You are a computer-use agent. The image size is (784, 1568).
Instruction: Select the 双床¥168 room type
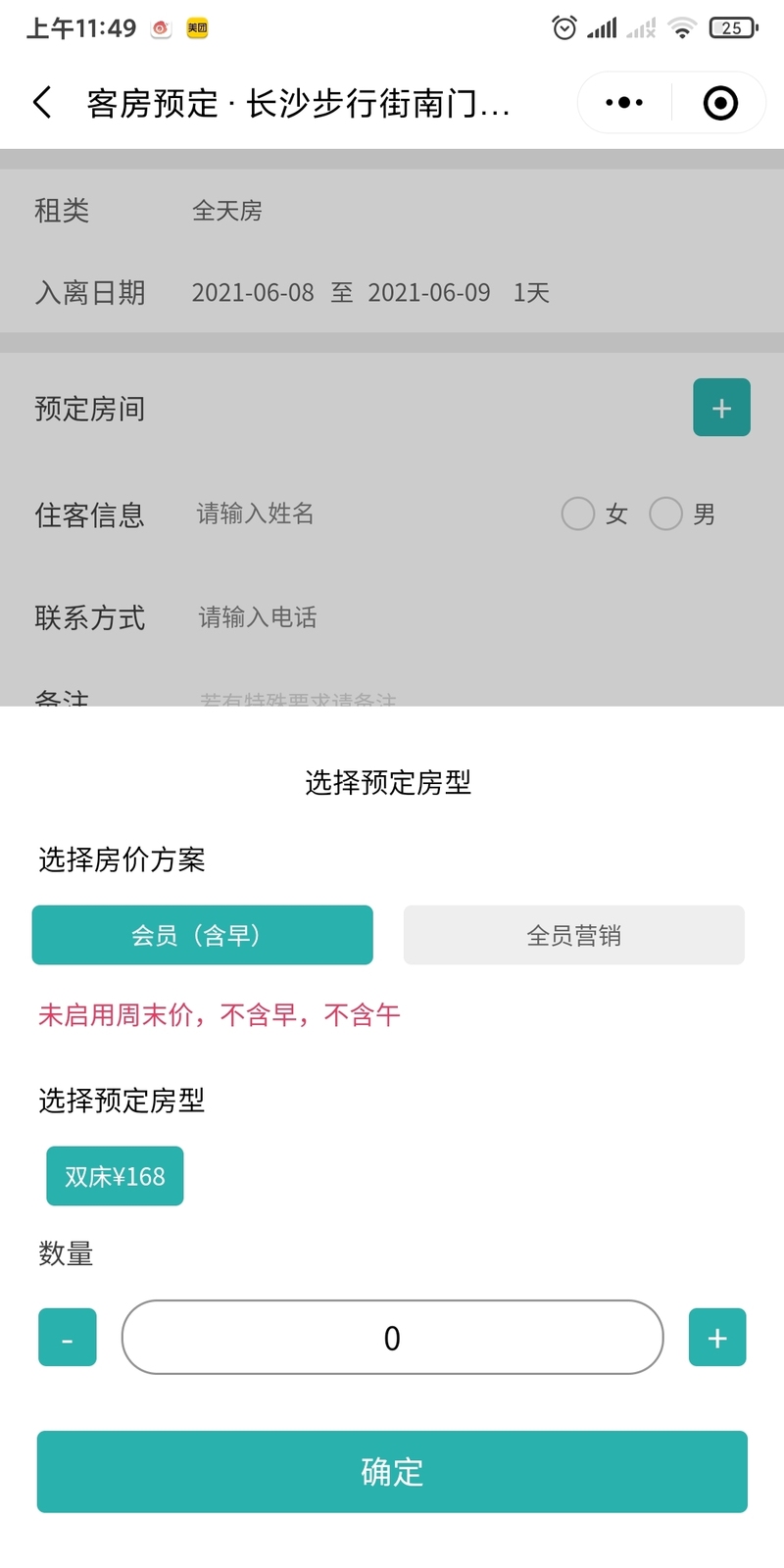(115, 1176)
